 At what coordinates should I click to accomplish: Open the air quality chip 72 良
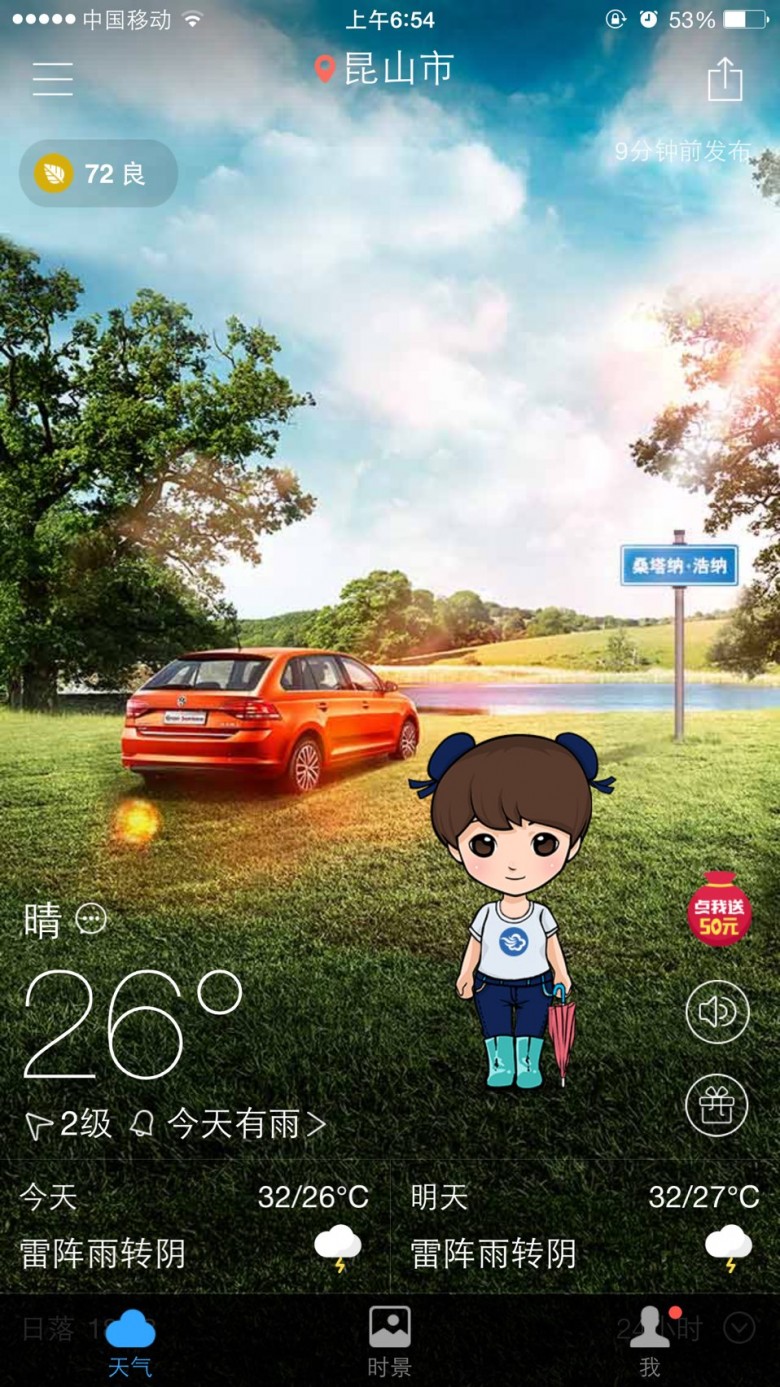coord(99,174)
